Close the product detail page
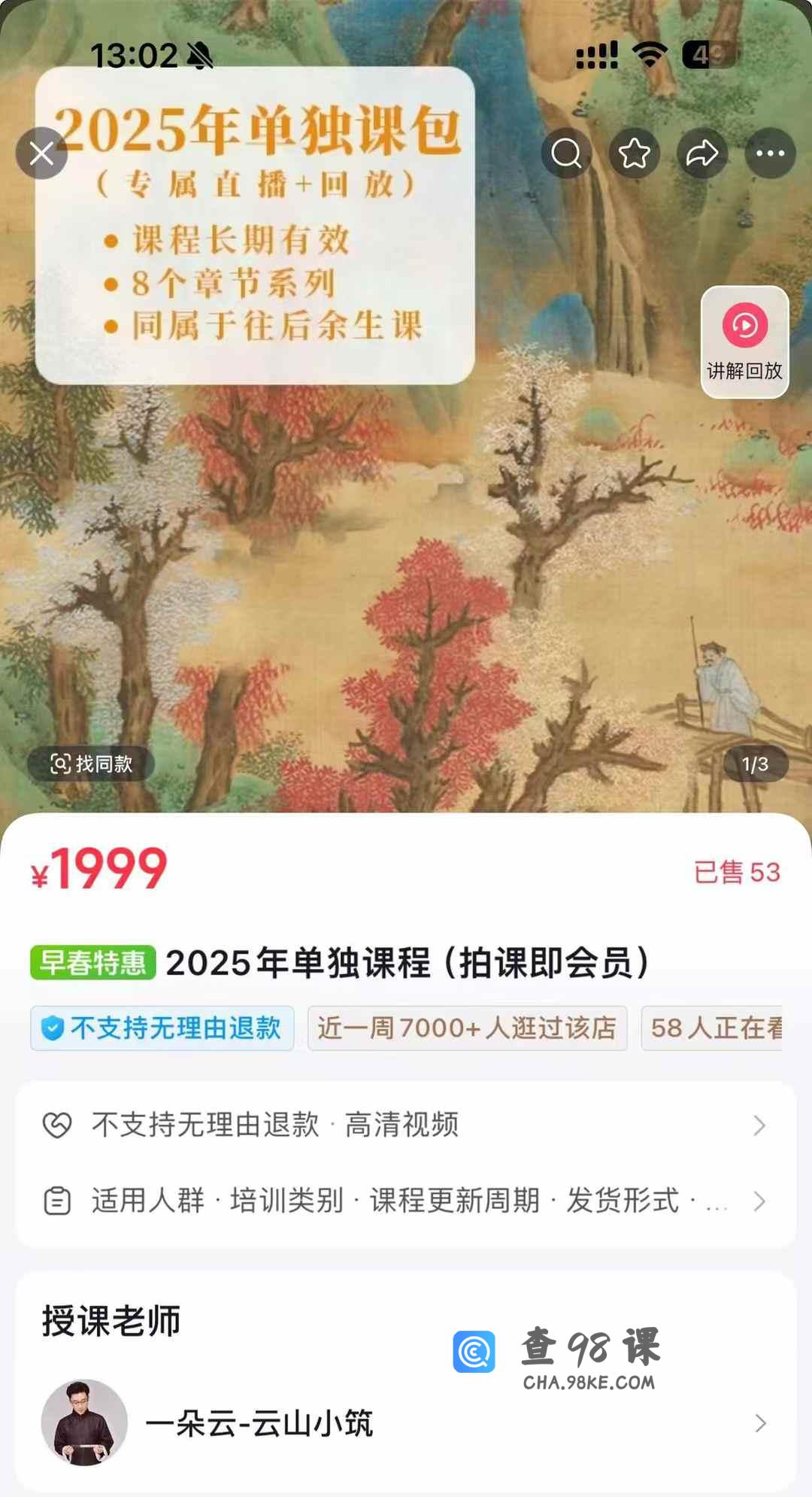This screenshot has width=812, height=1497. pyautogui.click(x=41, y=153)
